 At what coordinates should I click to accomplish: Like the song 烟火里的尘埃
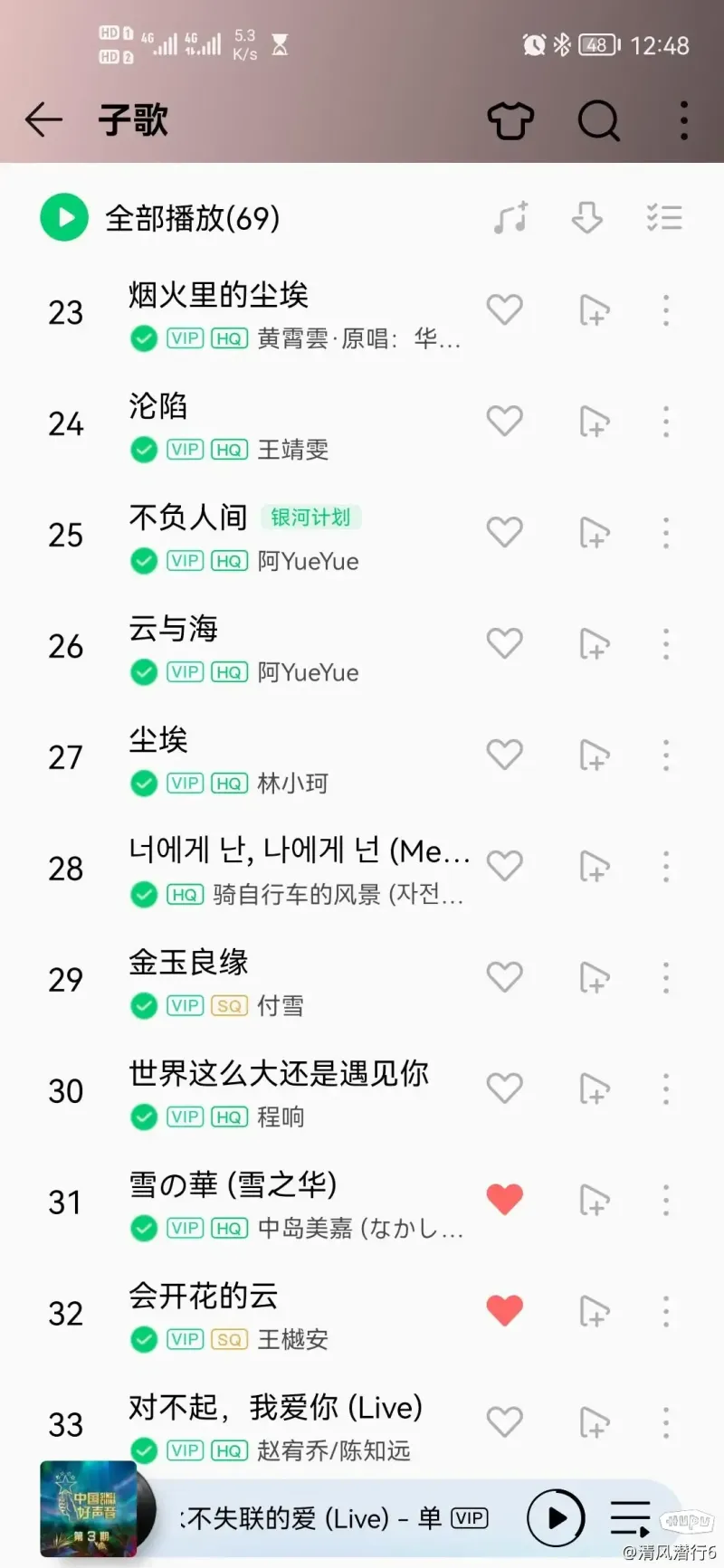(x=504, y=310)
